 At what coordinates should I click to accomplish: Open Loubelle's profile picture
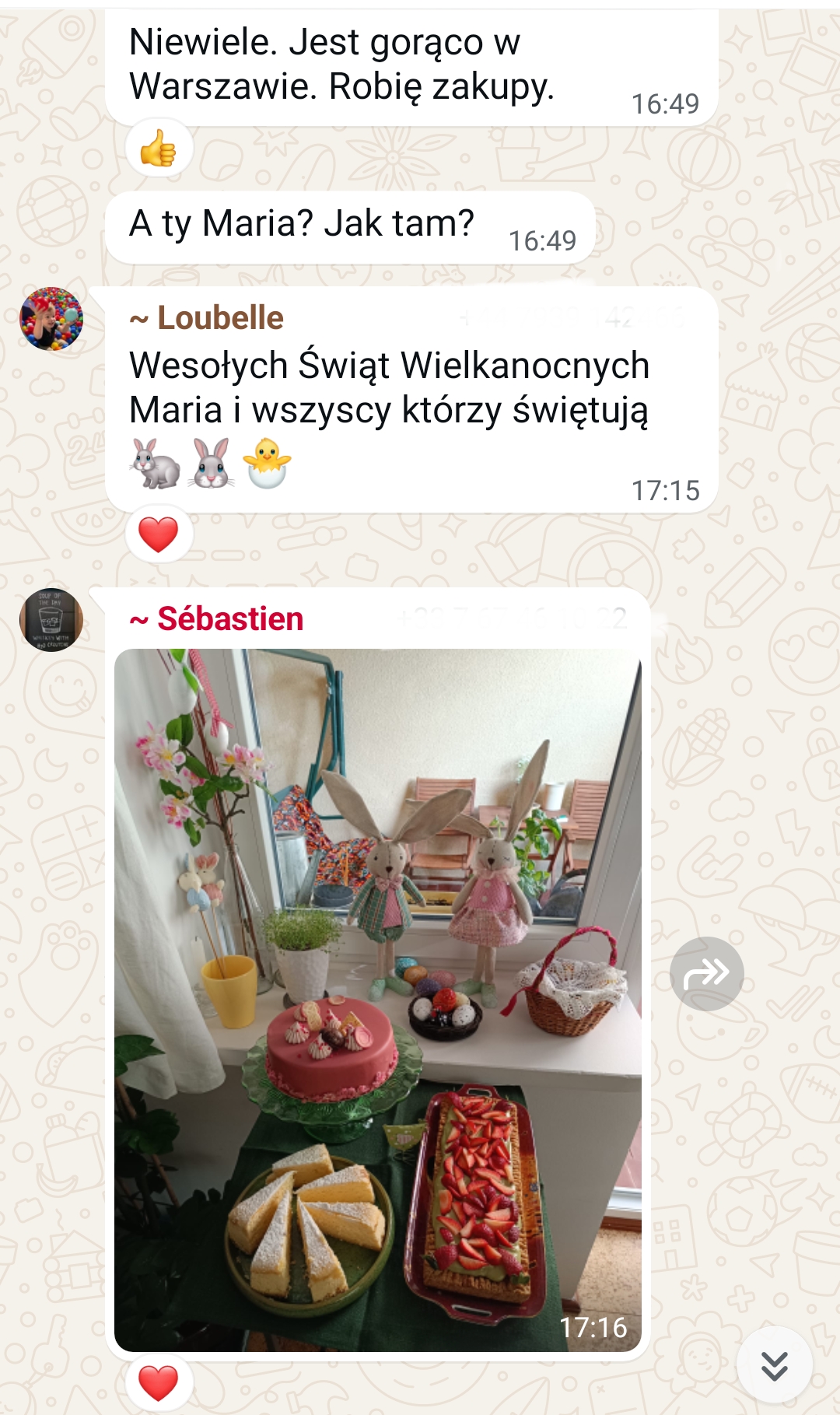point(51,319)
